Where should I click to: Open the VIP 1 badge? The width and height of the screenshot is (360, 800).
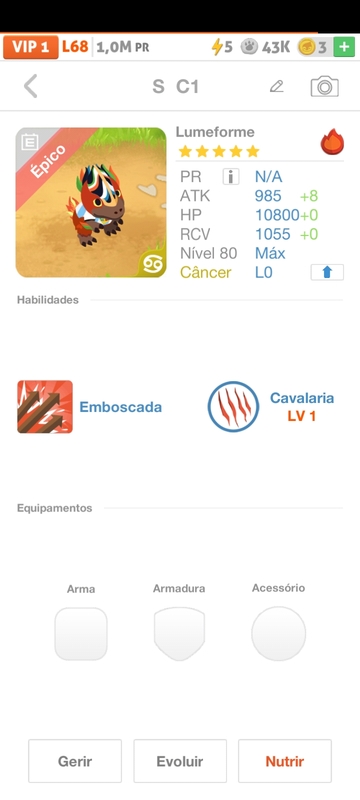click(x=31, y=47)
